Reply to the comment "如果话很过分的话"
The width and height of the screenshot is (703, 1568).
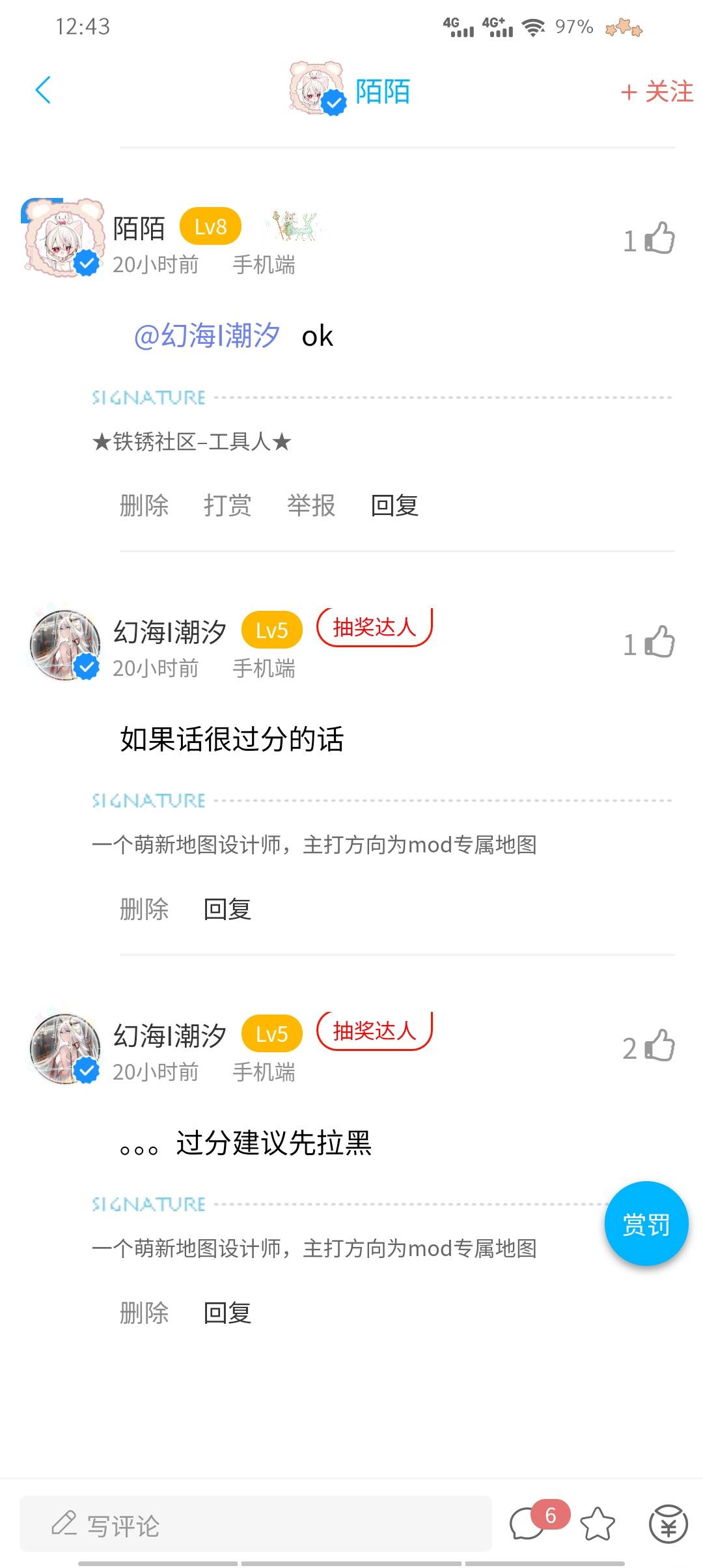(x=227, y=909)
